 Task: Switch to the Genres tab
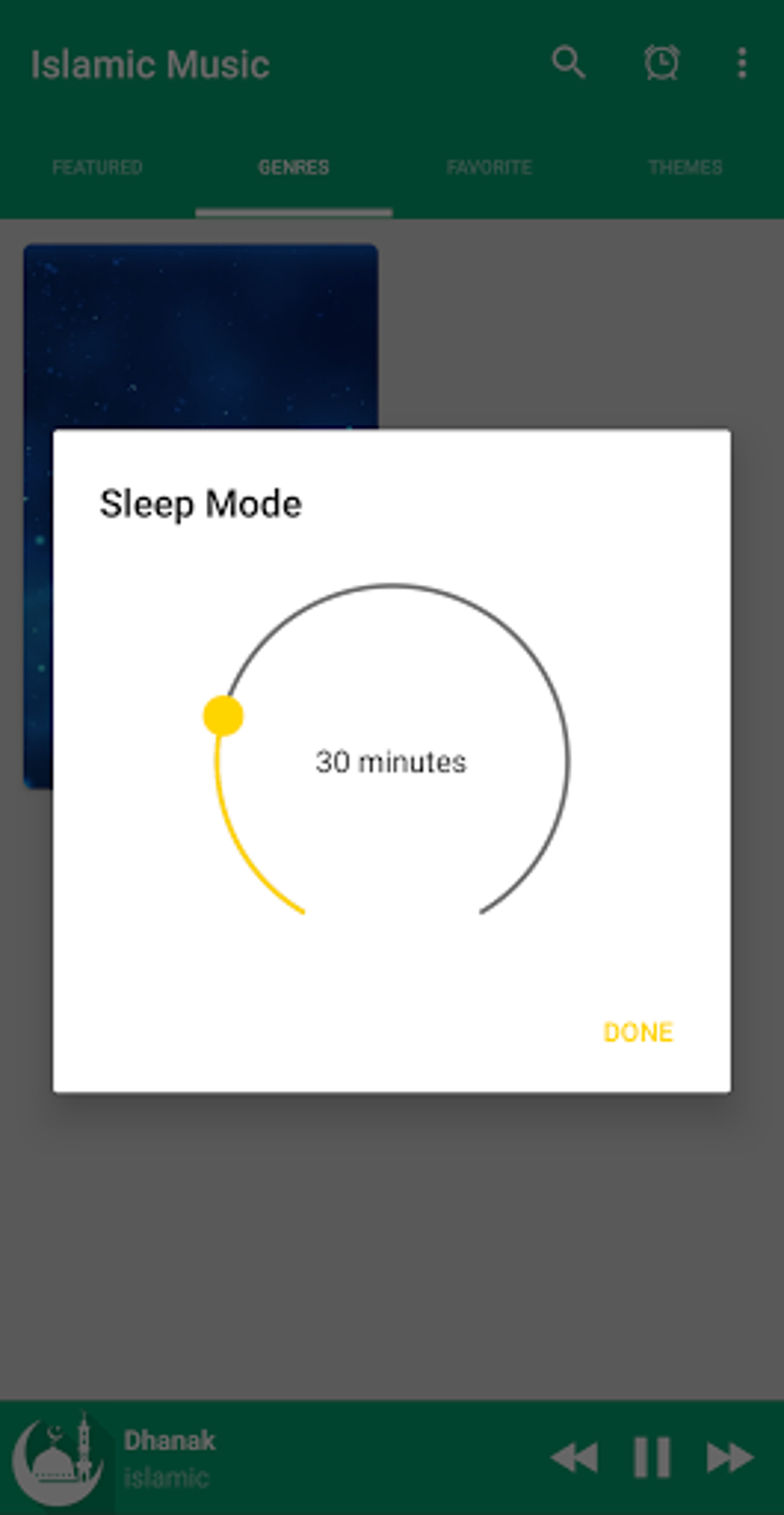(x=294, y=168)
